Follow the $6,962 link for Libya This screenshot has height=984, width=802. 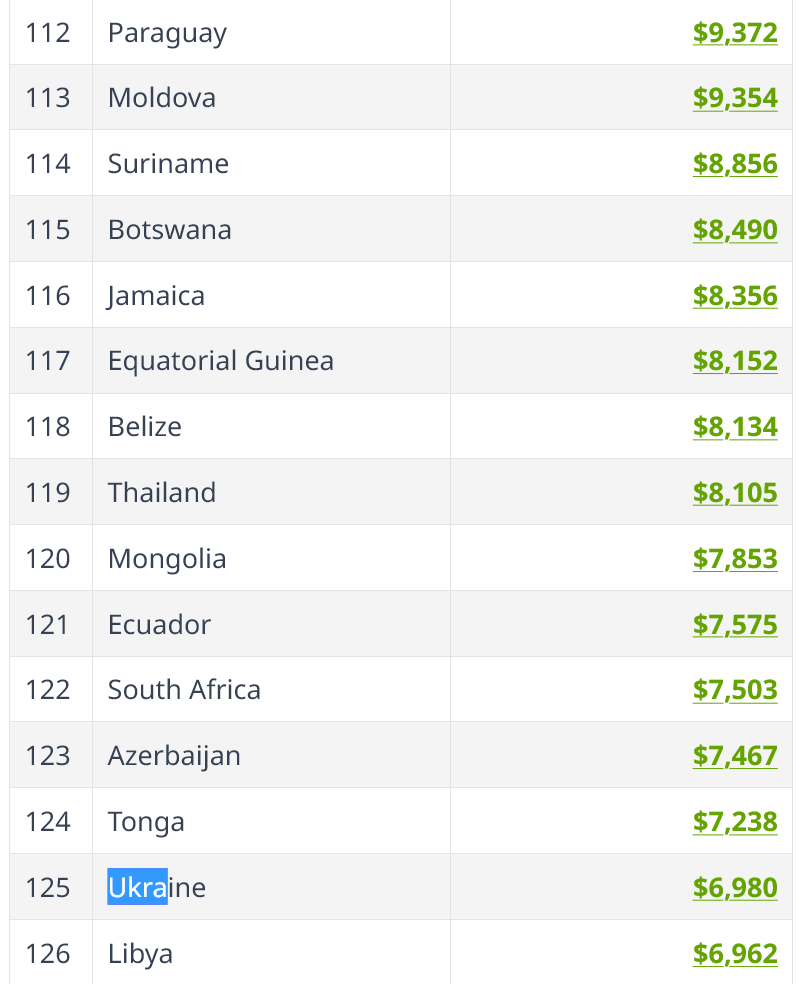click(x=735, y=954)
